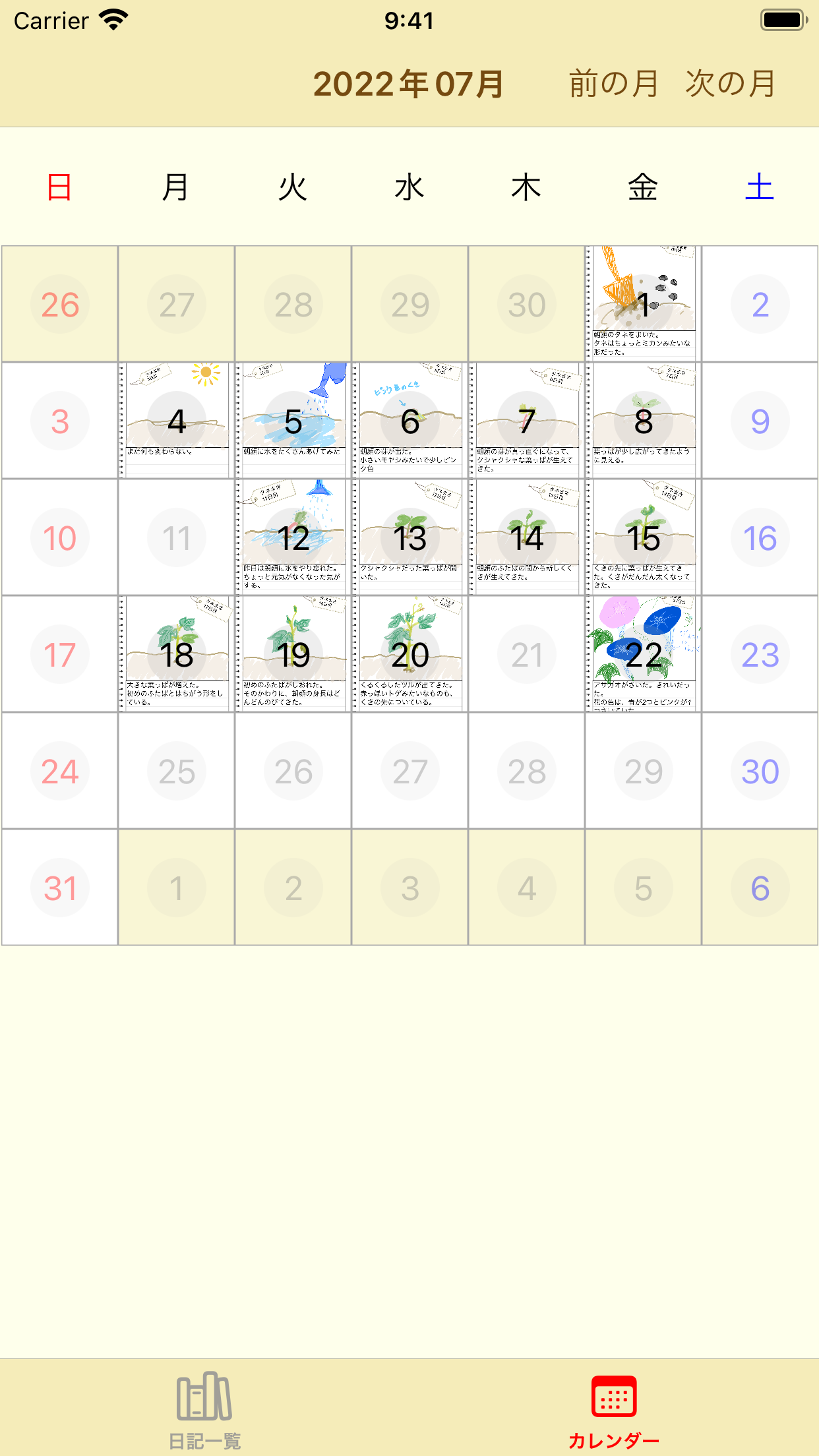
Task: Go to next month (次の月)
Action: point(730,84)
